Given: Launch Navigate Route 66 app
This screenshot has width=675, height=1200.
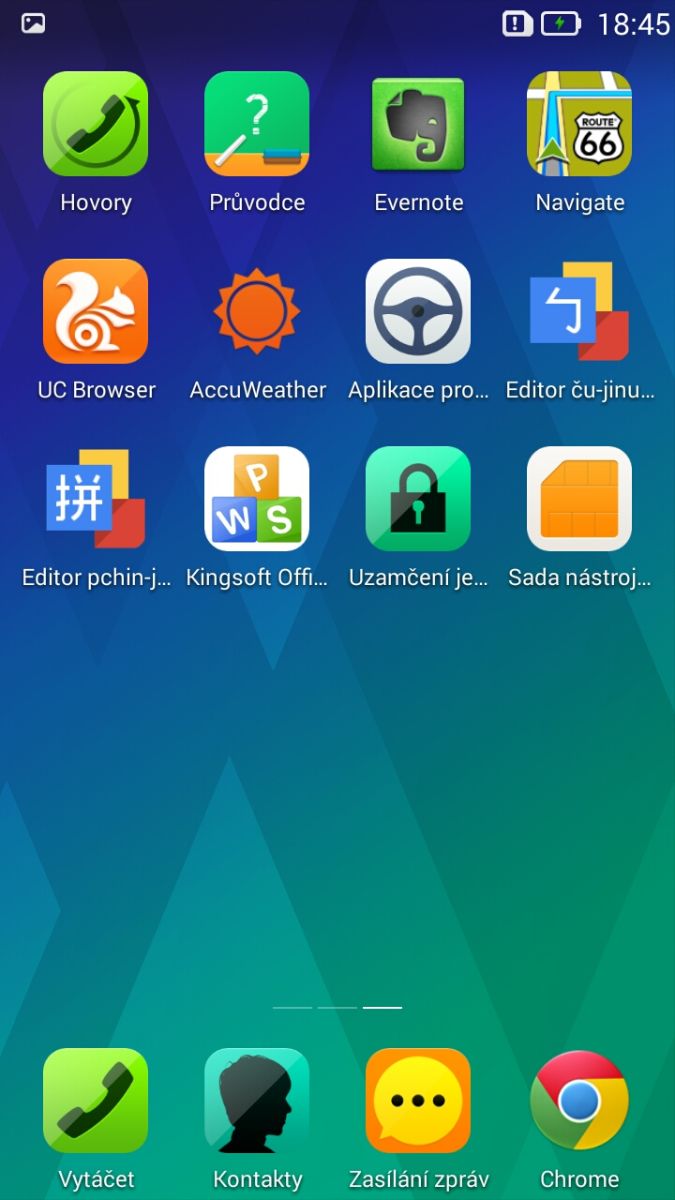Looking at the screenshot, I should click(579, 124).
